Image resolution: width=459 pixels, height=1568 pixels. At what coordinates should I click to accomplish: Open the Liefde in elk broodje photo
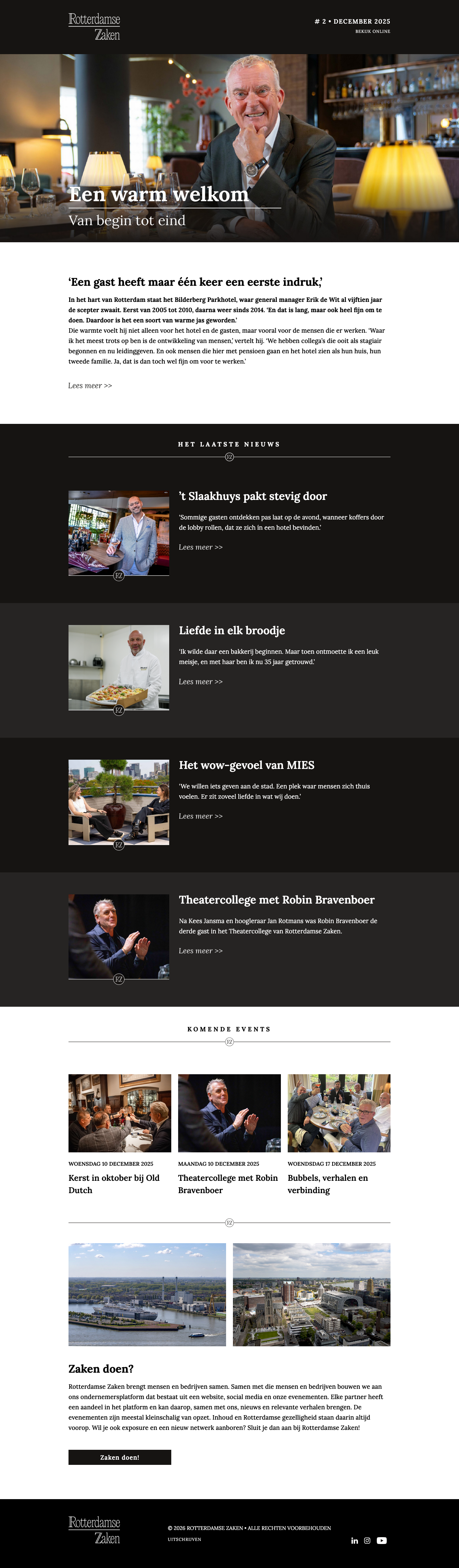tap(119, 667)
